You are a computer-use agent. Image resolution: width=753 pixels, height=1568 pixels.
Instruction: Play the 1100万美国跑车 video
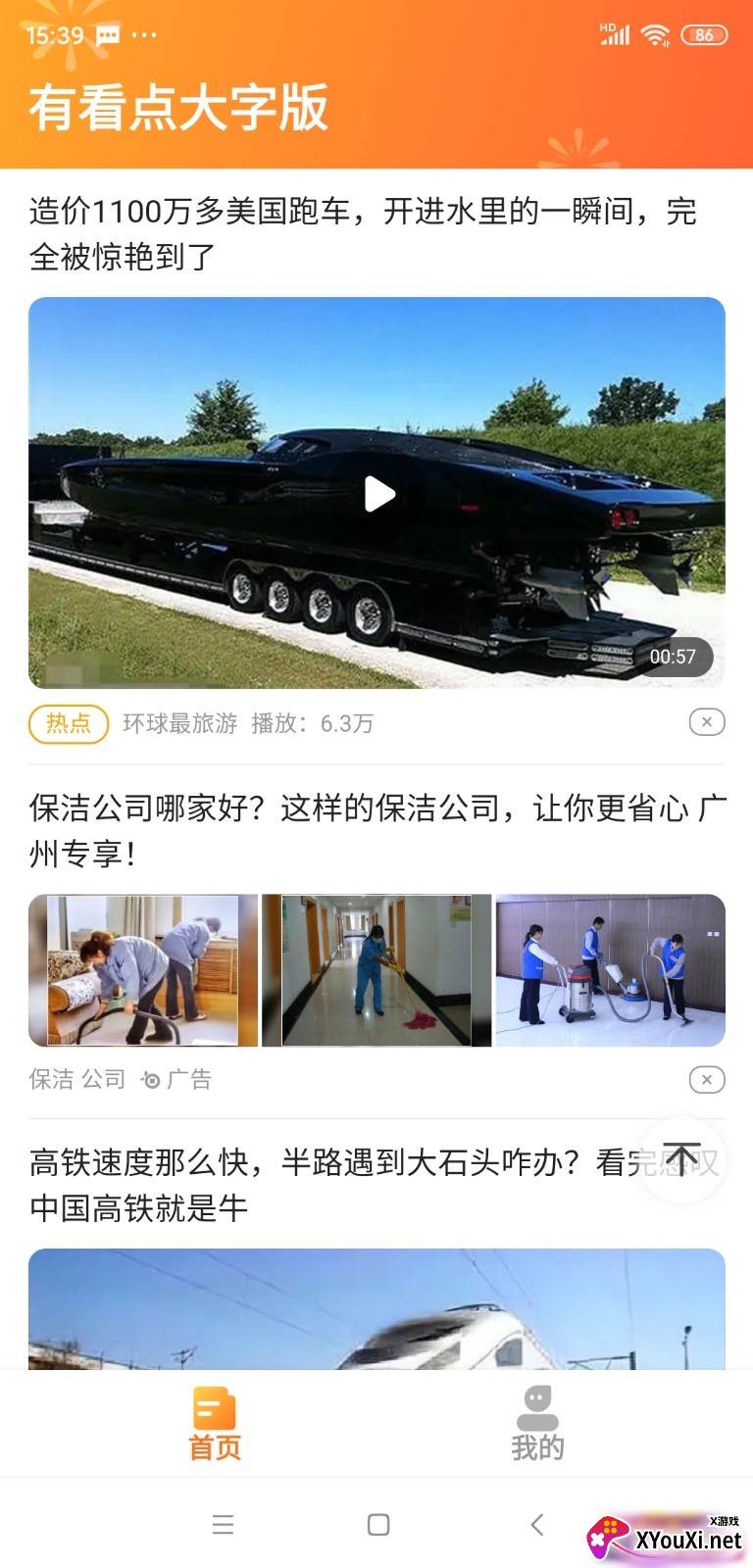coord(378,494)
